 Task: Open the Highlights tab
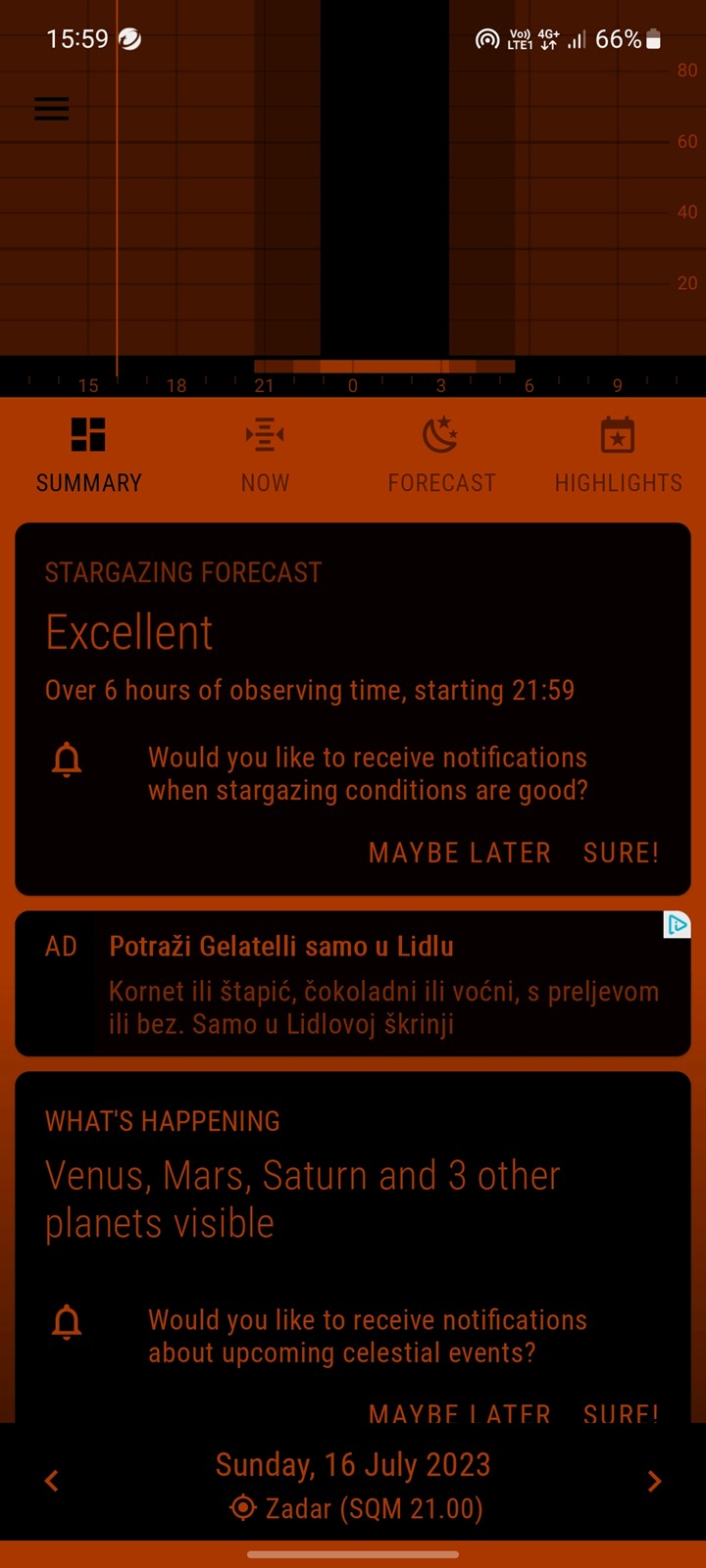point(618,457)
